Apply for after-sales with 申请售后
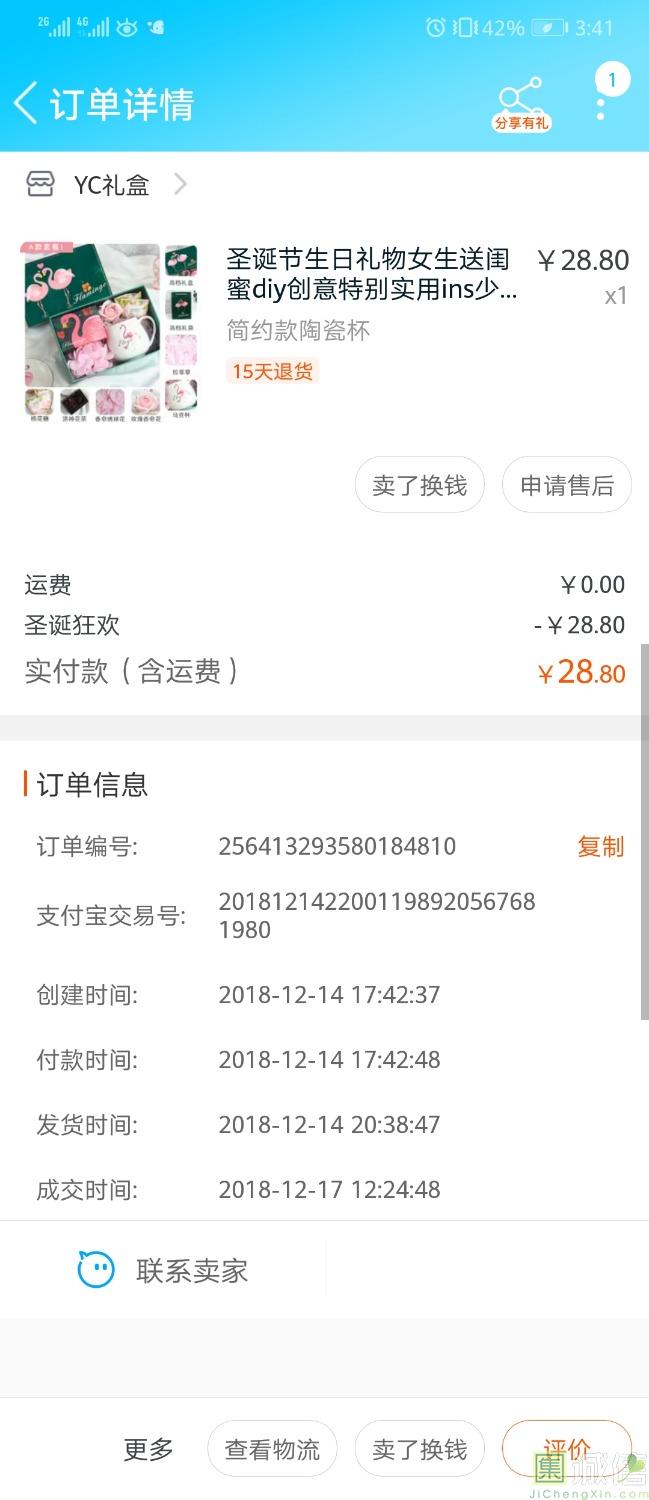Image resolution: width=649 pixels, height=1500 pixels. click(566, 486)
